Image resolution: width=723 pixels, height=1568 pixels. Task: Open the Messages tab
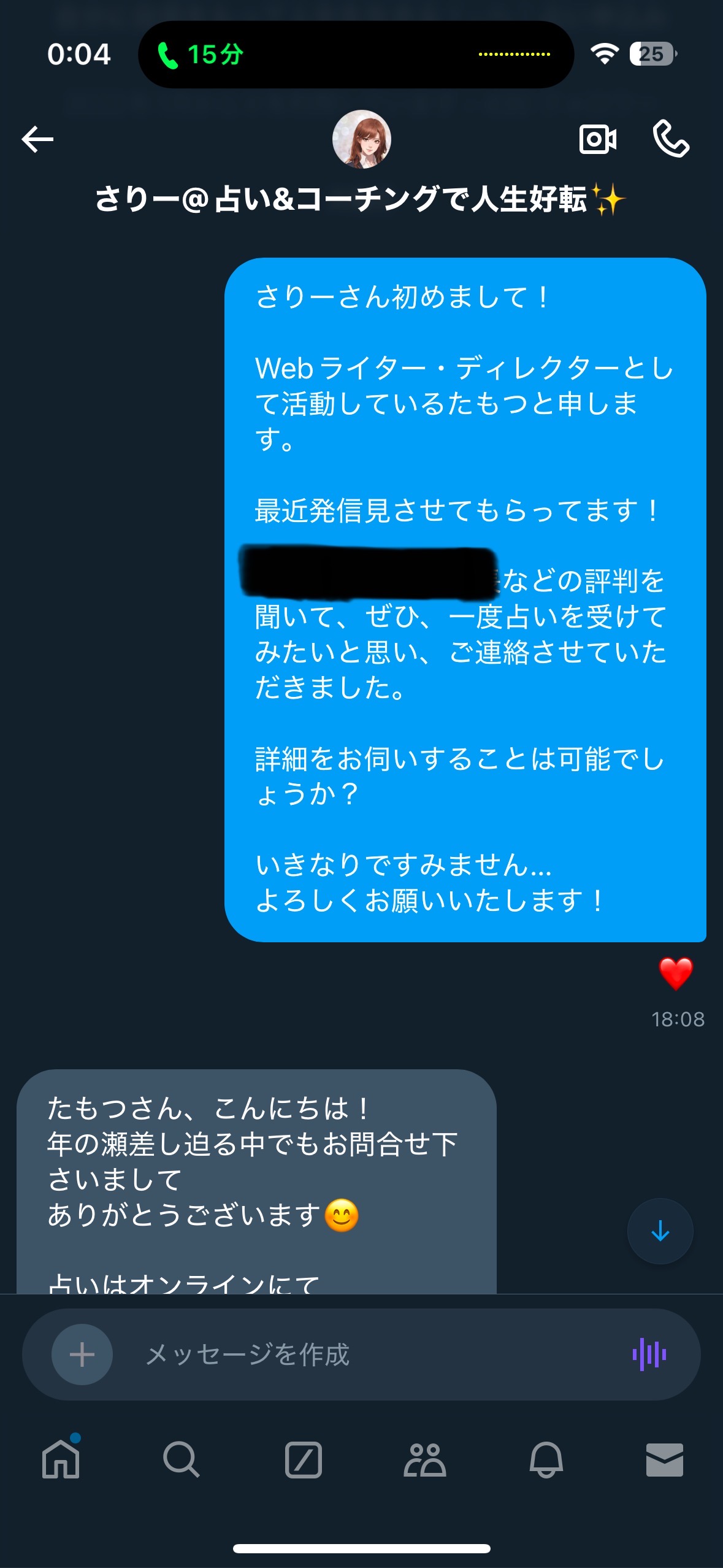click(665, 1459)
